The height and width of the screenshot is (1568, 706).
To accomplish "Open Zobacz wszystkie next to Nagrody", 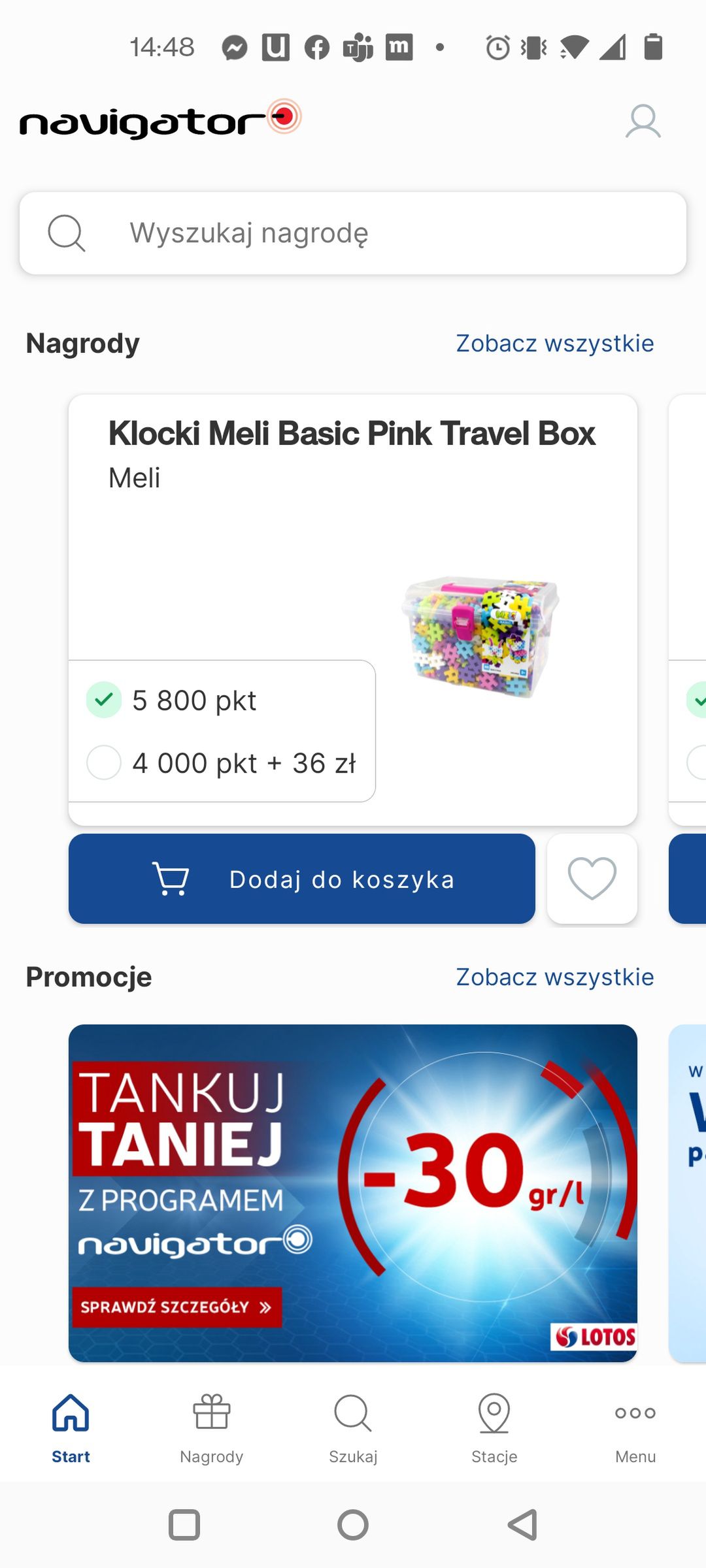I will 555,343.
